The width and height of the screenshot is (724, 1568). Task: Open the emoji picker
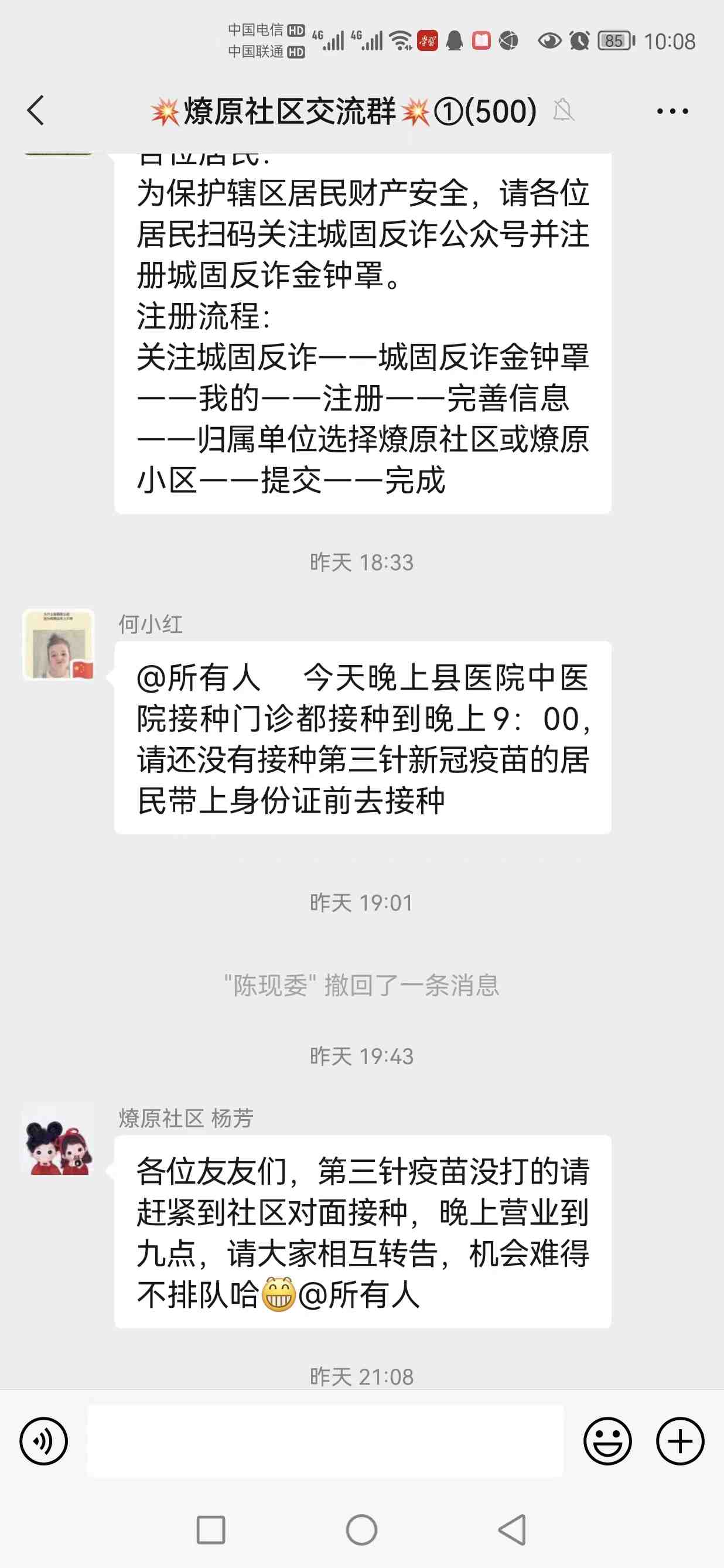[607, 1441]
